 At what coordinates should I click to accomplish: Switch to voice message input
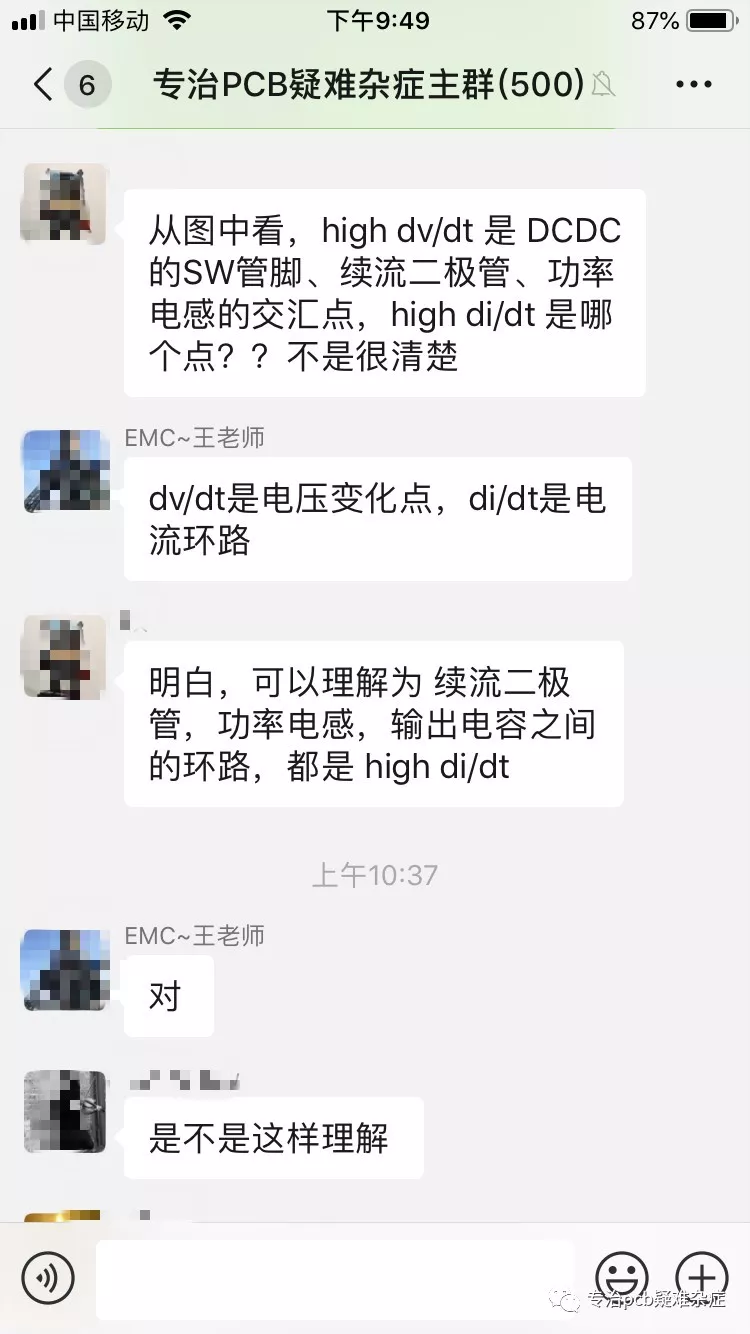[48, 1277]
